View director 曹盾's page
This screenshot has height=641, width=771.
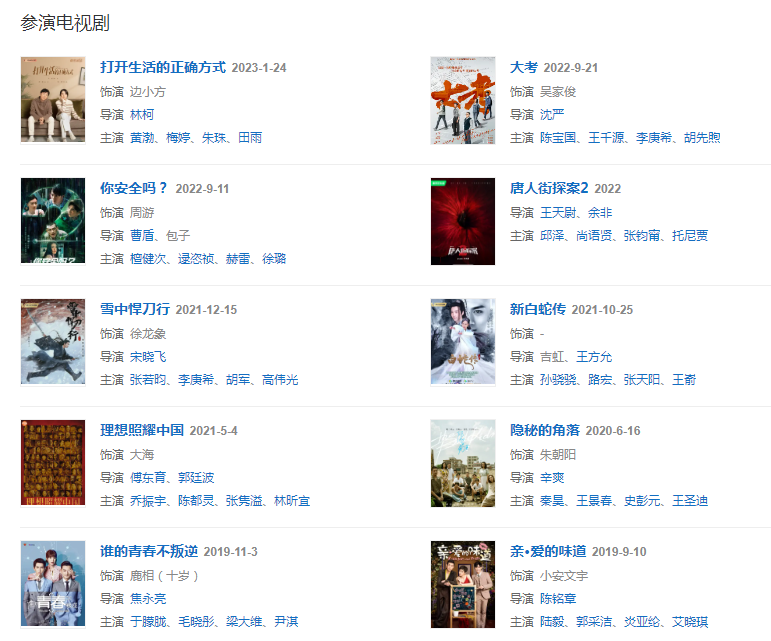(x=142, y=236)
